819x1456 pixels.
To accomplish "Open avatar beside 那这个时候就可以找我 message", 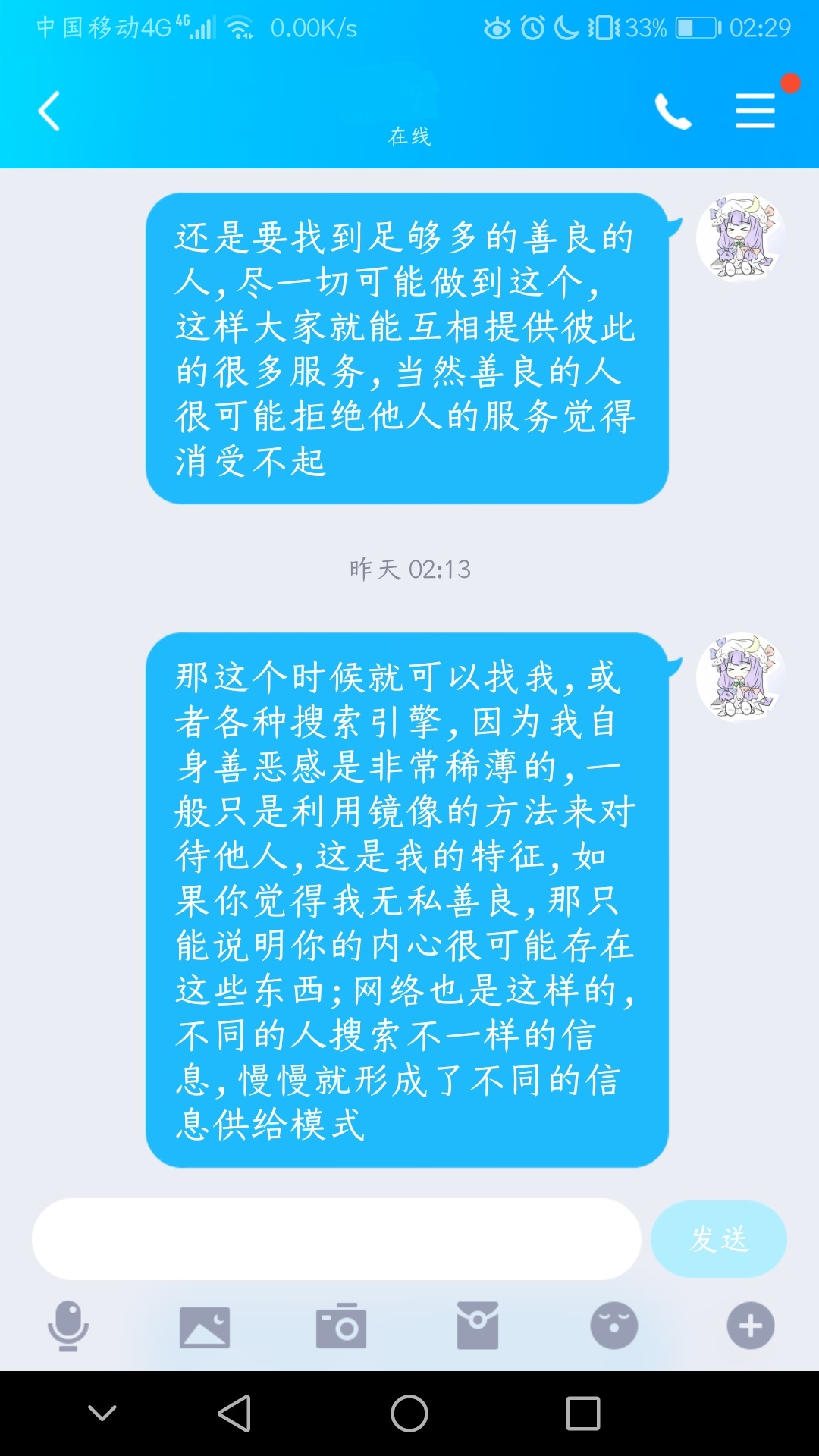I will (740, 677).
